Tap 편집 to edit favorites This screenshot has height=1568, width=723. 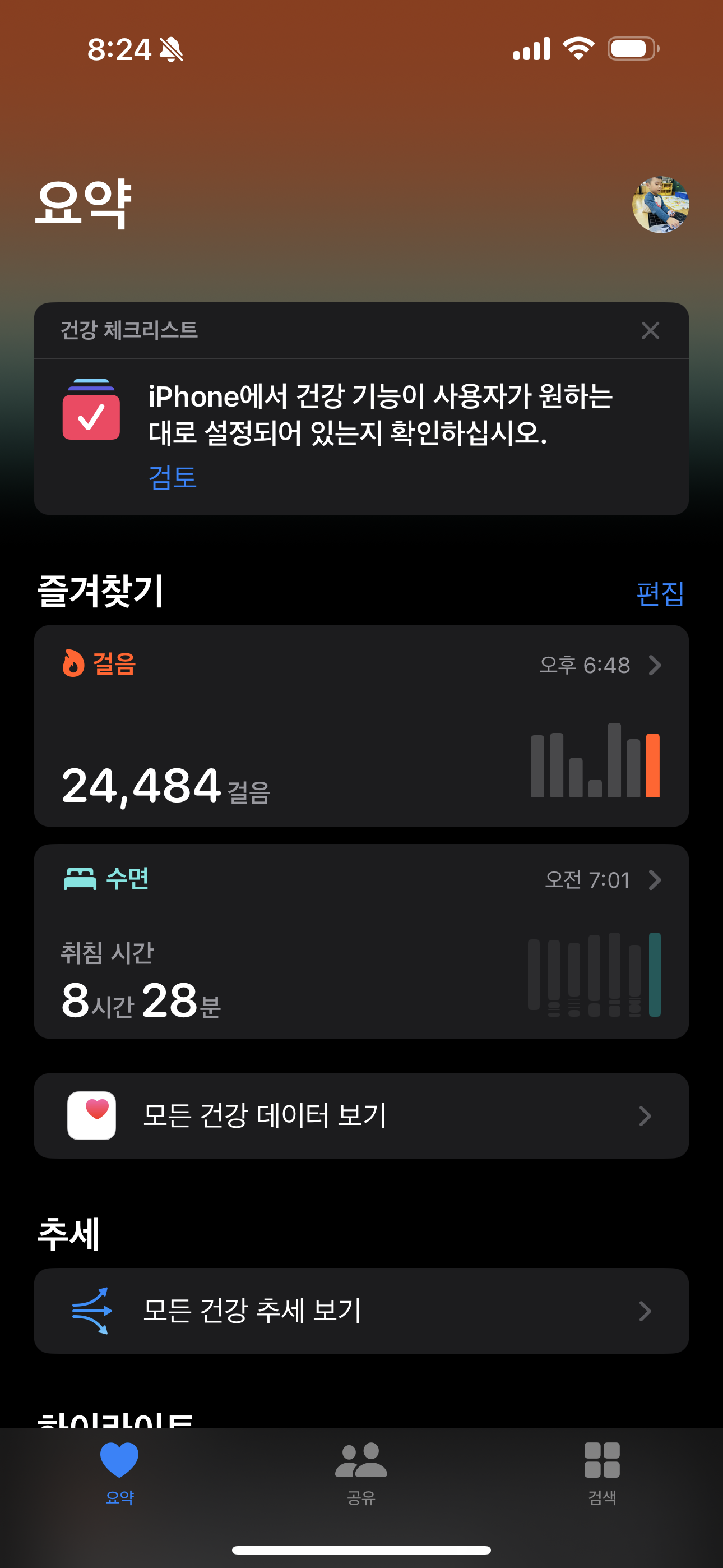(x=660, y=593)
